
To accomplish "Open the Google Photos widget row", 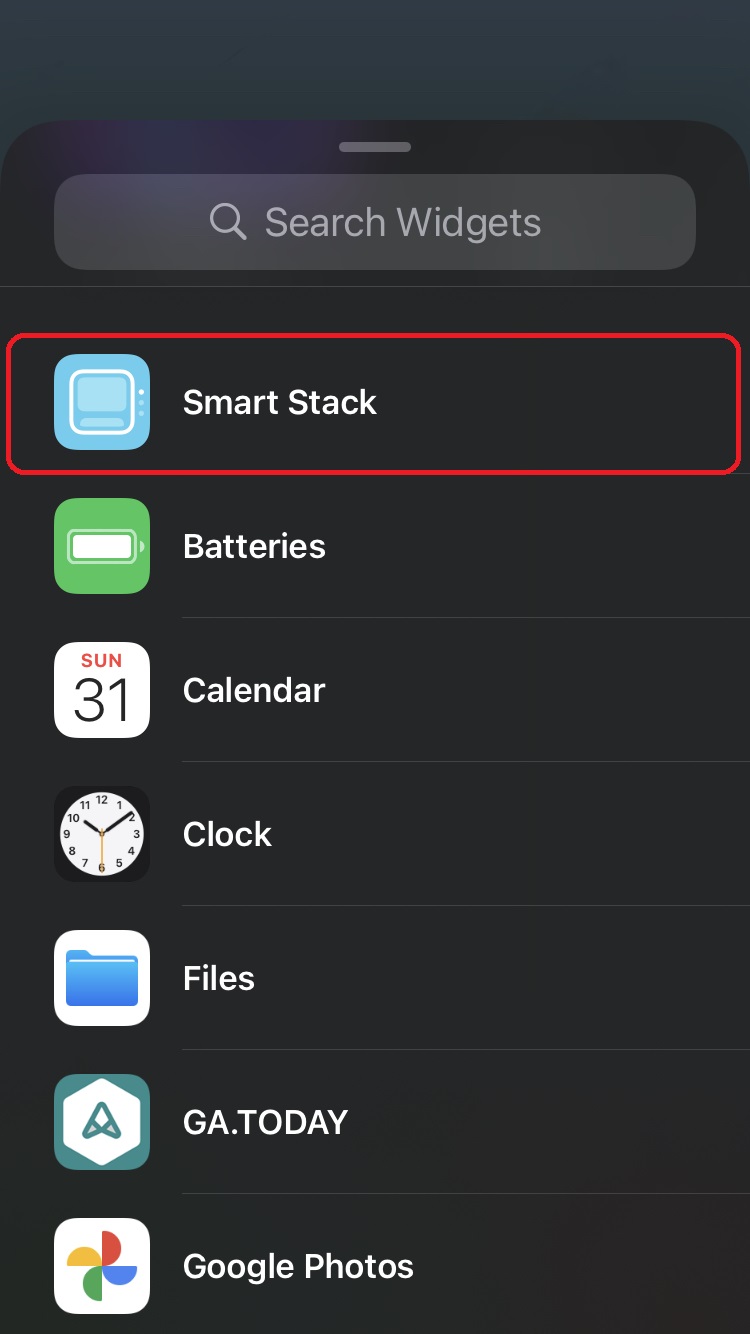I will coord(375,1266).
